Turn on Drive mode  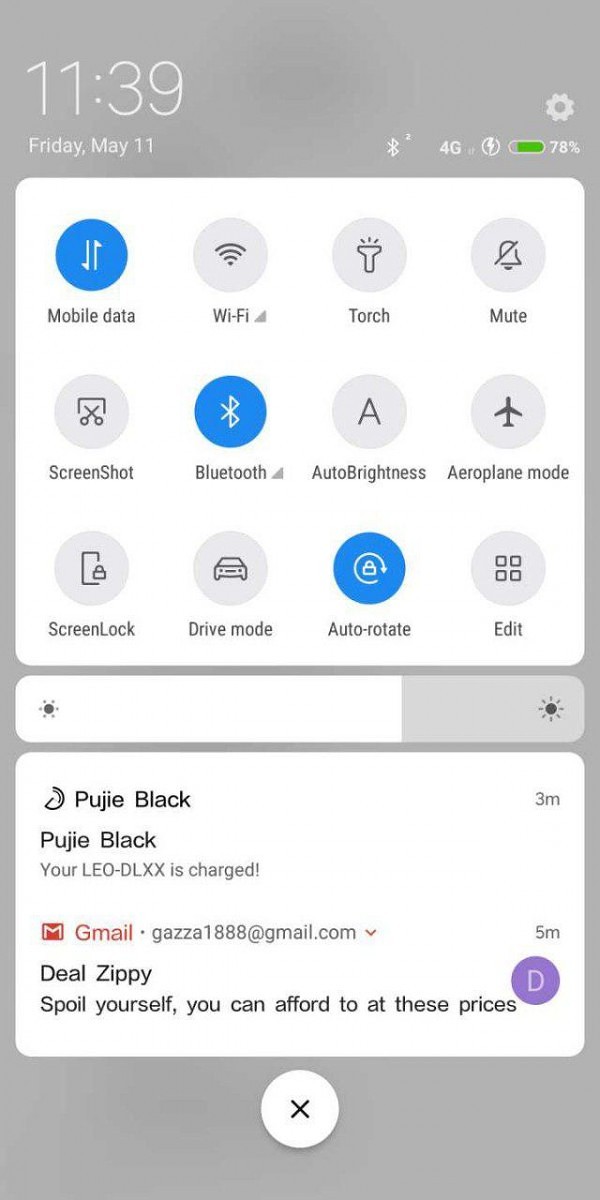click(x=230, y=568)
